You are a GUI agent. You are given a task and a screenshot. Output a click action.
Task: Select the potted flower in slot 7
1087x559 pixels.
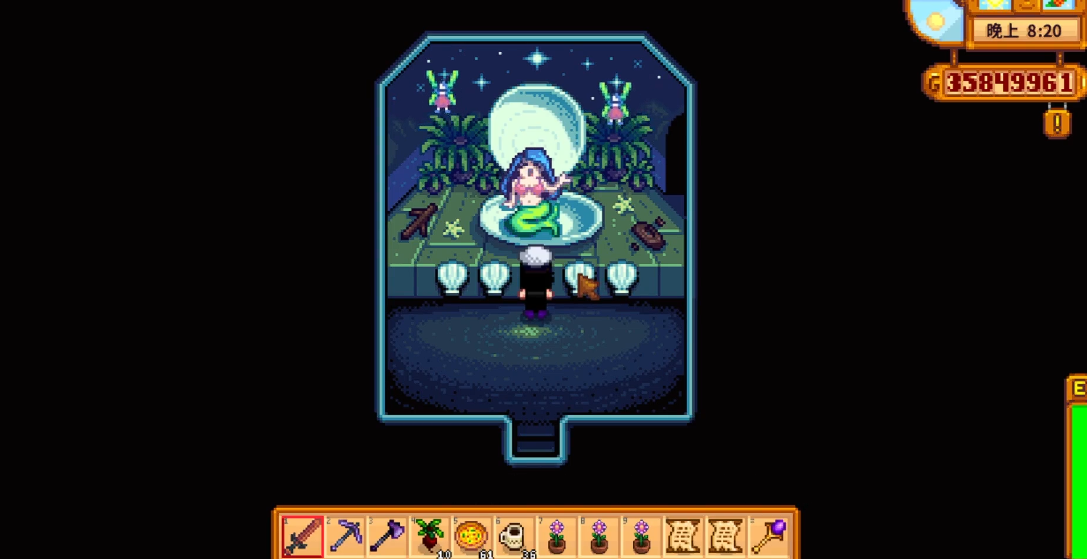click(x=556, y=536)
